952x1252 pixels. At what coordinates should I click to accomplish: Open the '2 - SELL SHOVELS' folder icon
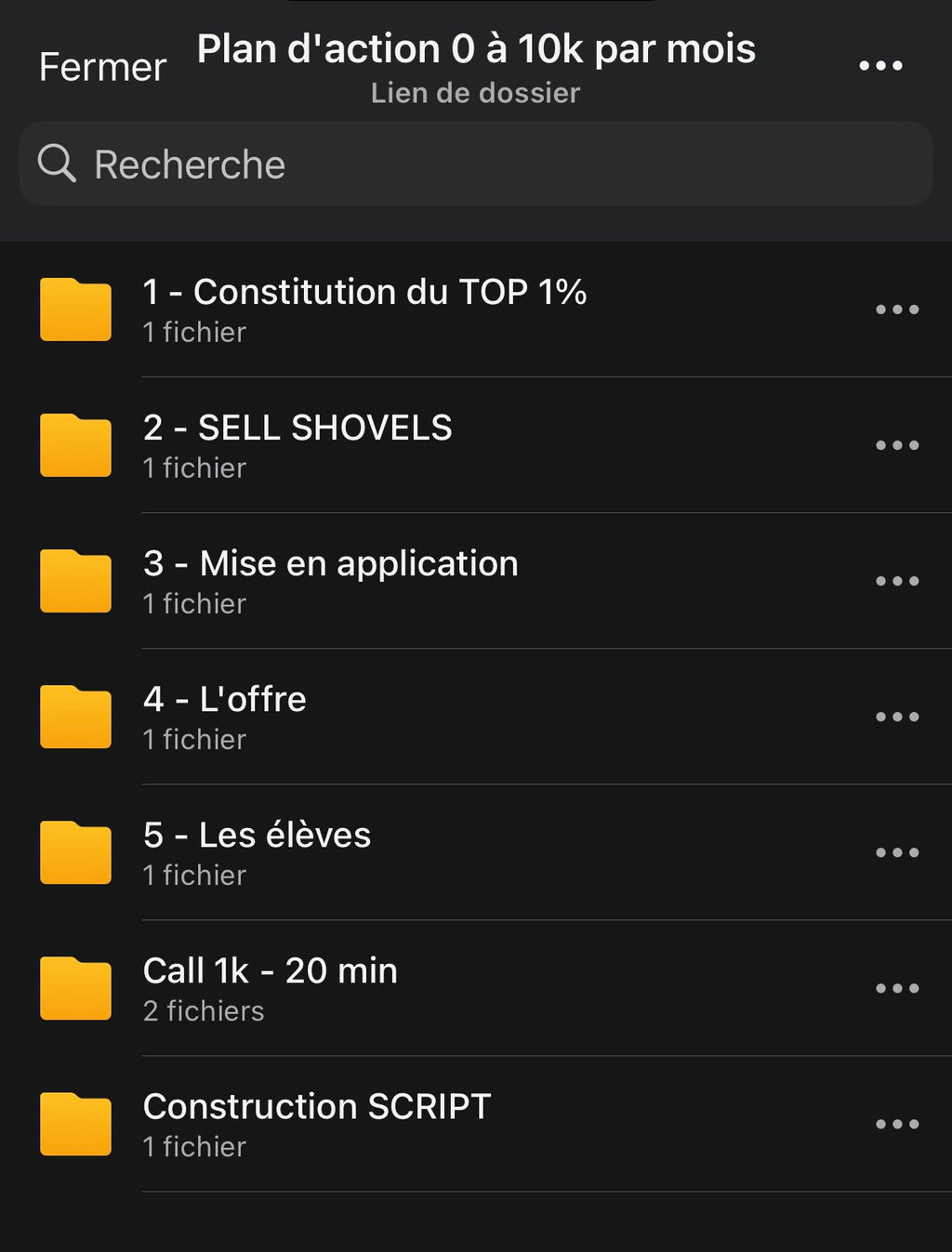coord(75,445)
